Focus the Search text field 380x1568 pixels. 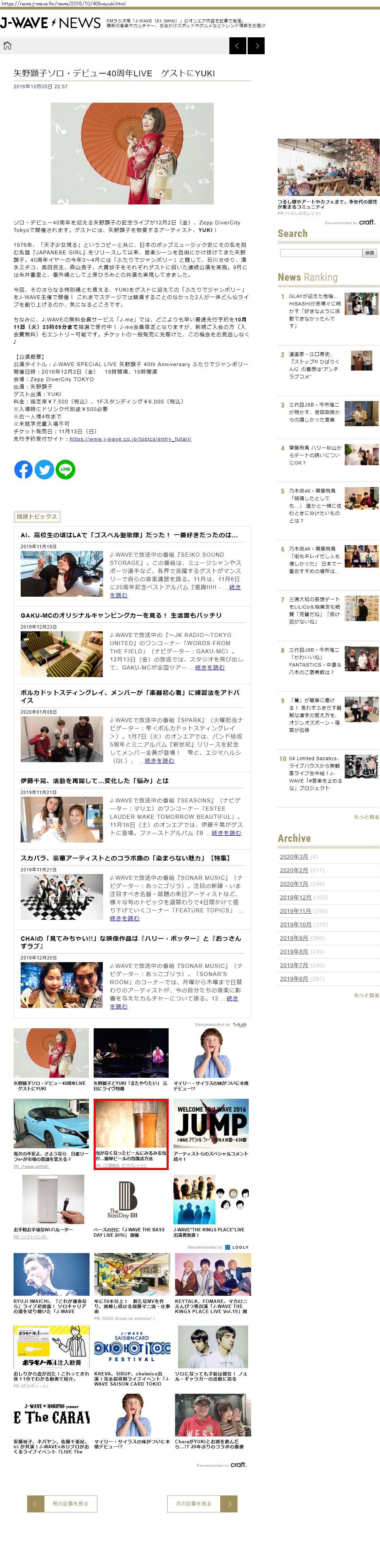320,253
